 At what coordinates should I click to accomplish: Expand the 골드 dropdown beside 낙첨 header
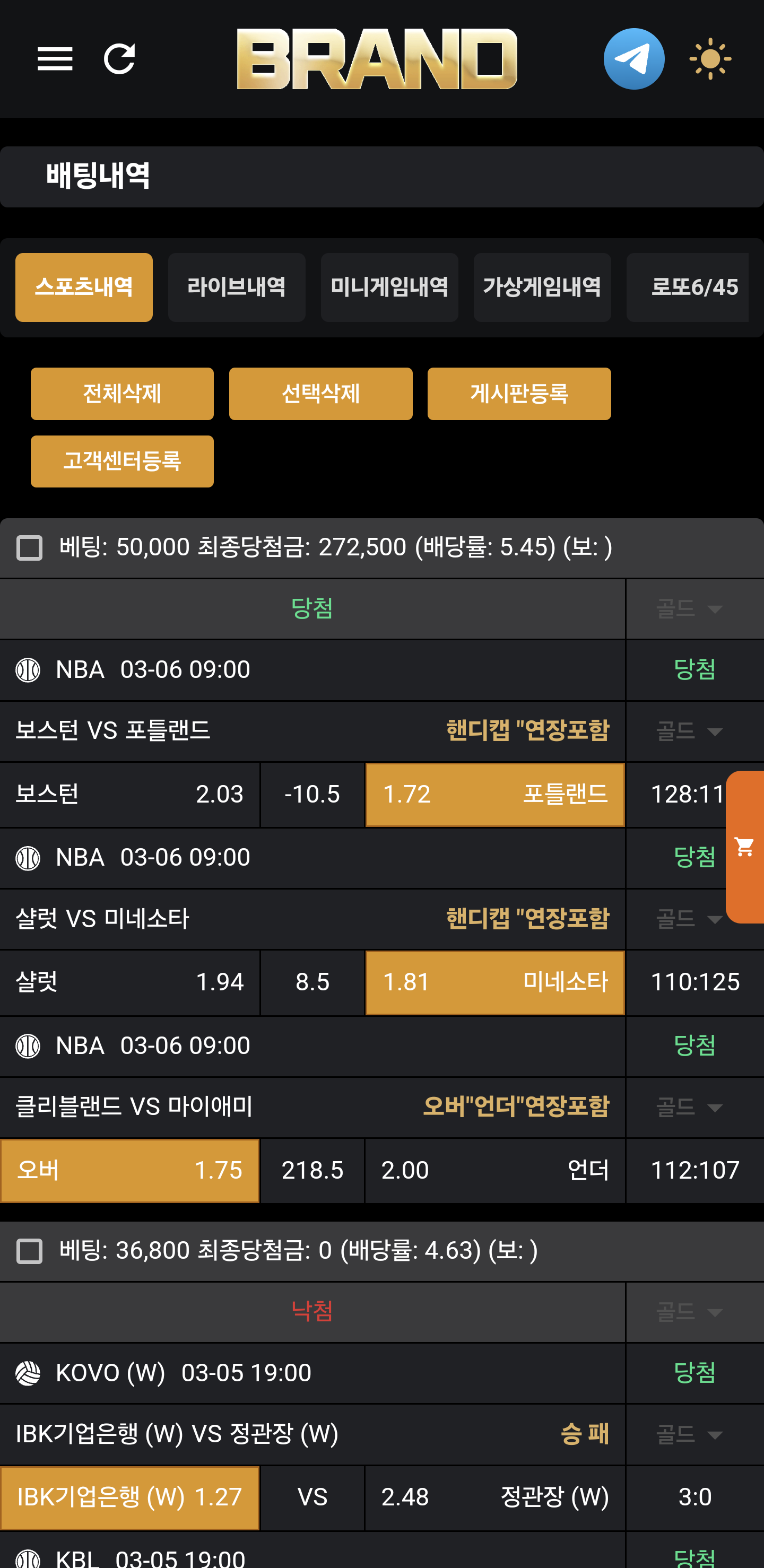690,1312
